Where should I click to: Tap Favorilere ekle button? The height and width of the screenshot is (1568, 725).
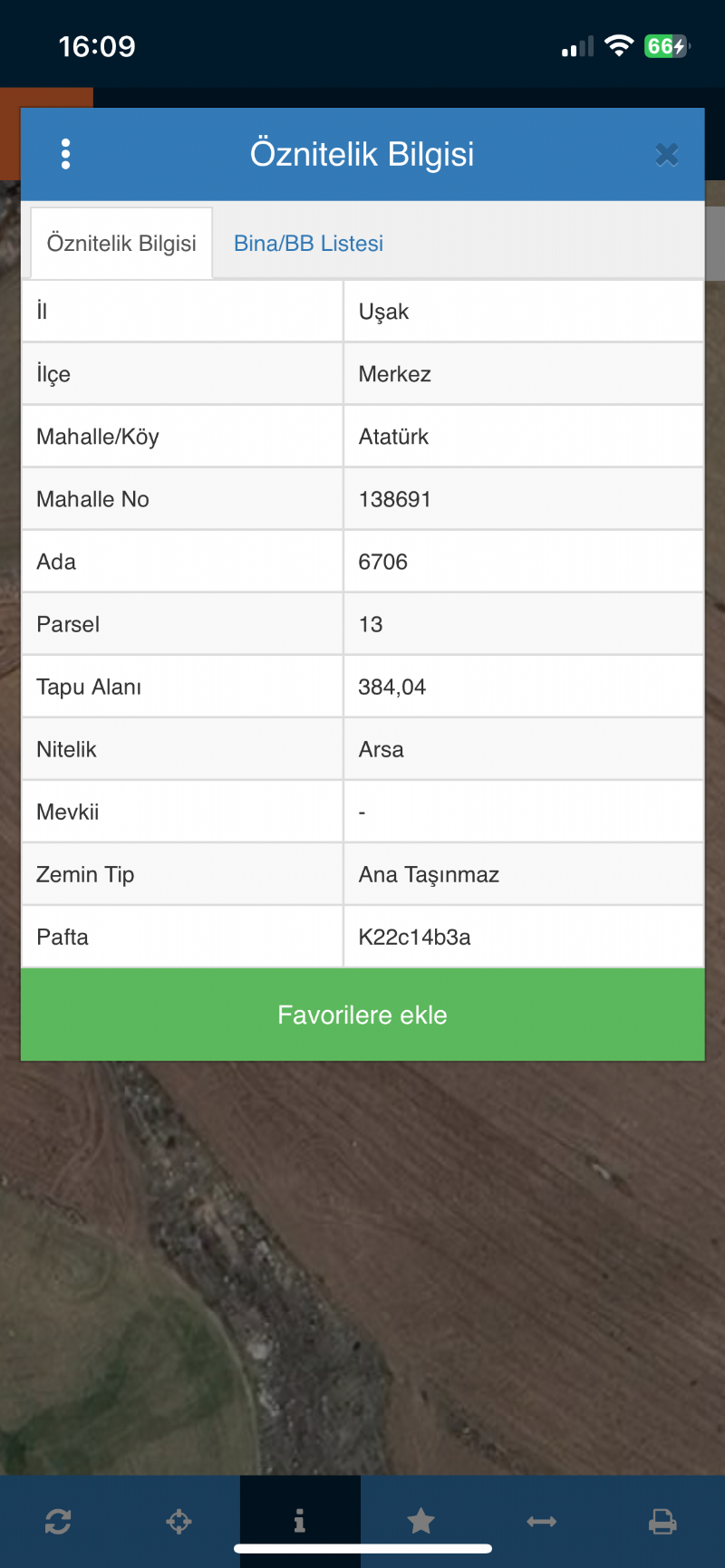362,1015
